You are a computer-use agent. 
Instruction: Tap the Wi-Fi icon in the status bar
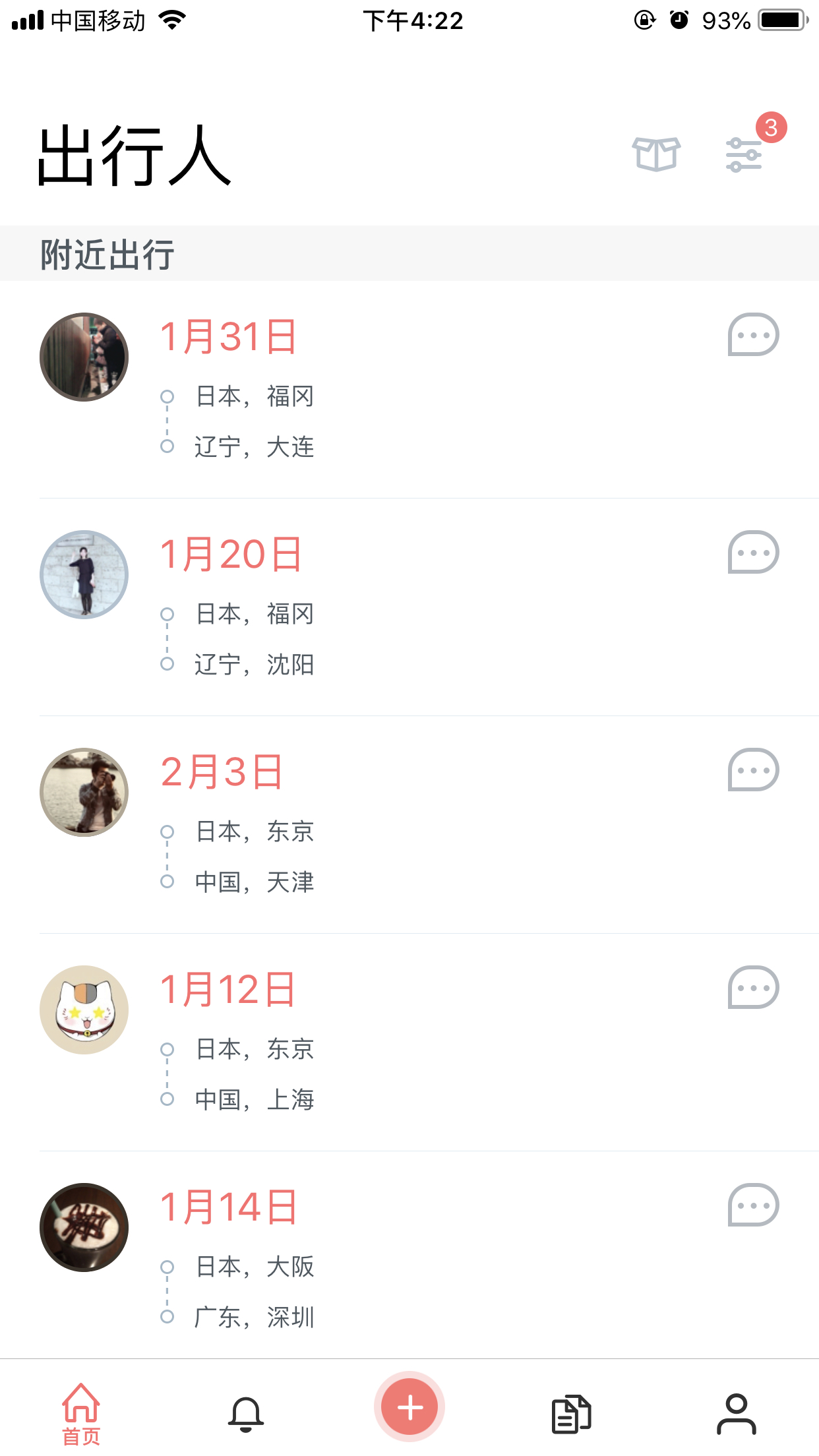pos(172,20)
